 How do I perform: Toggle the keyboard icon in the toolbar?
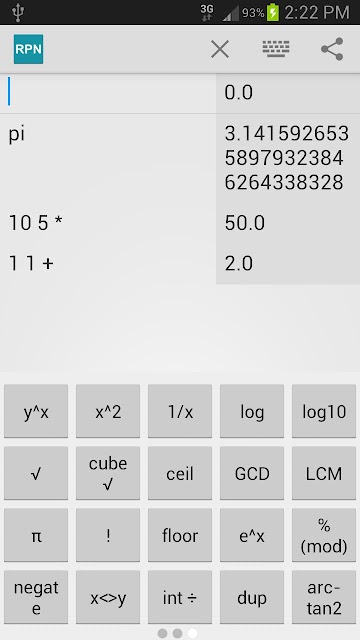276,49
